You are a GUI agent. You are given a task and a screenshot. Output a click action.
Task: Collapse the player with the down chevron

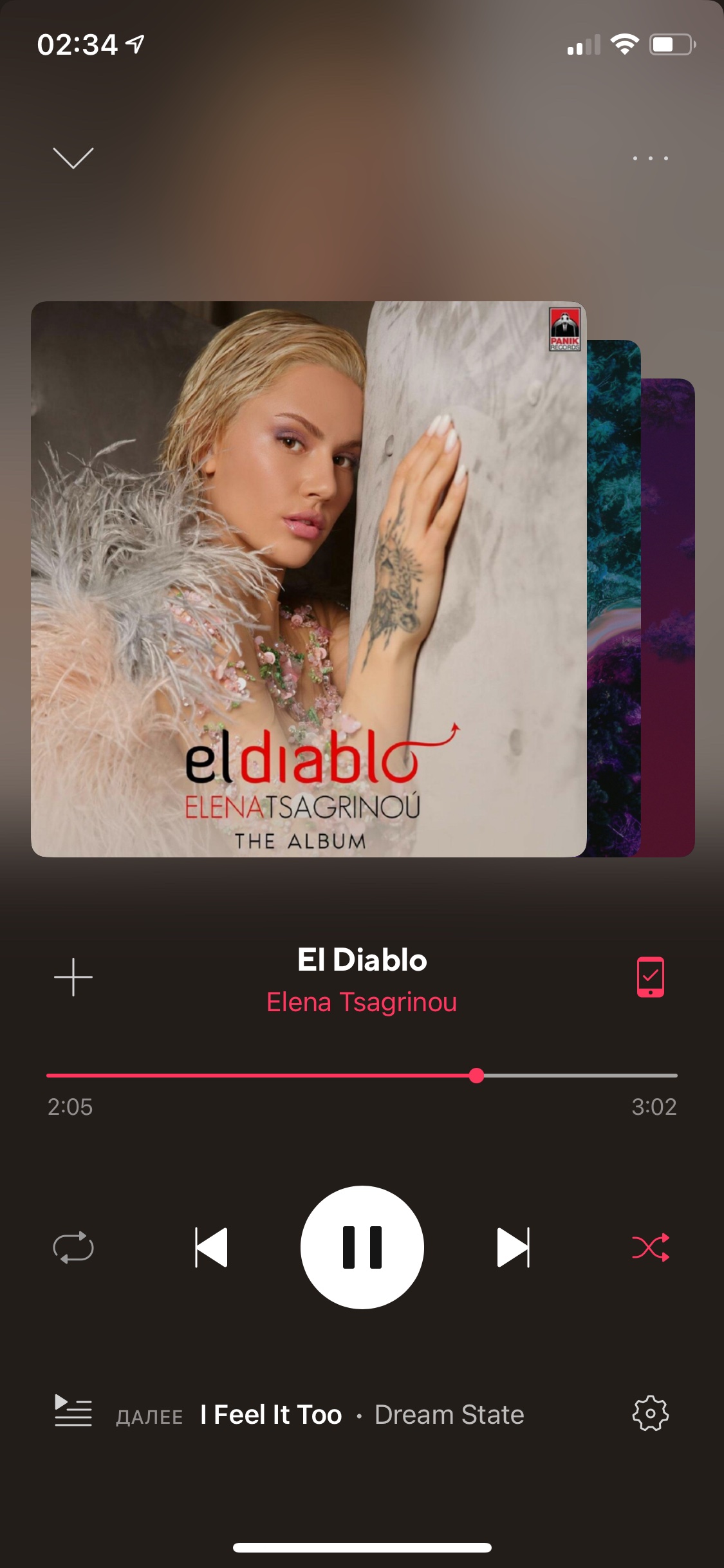pos(73,158)
